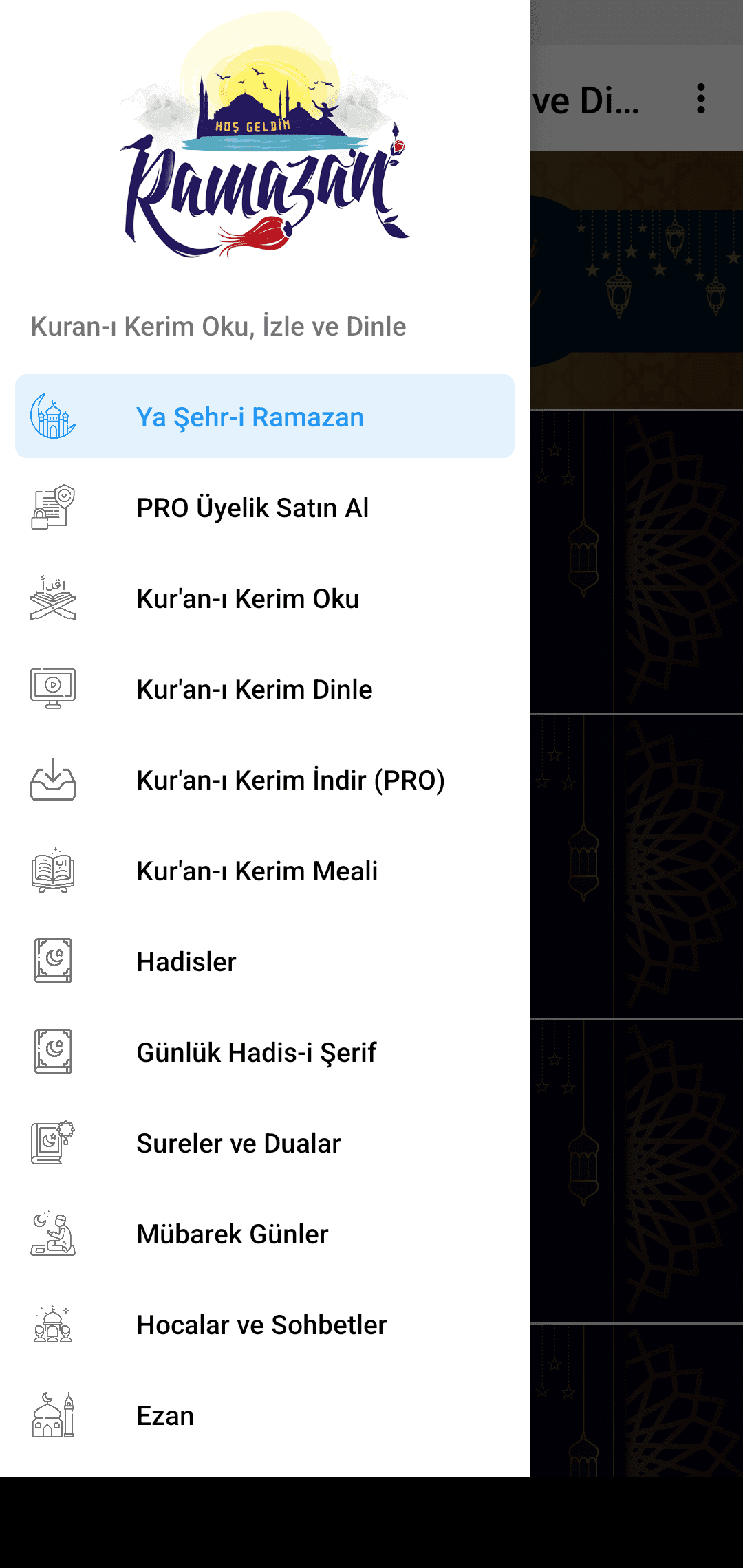
Task: Open Ya Şehr-i Ramazan section
Action: click(264, 417)
